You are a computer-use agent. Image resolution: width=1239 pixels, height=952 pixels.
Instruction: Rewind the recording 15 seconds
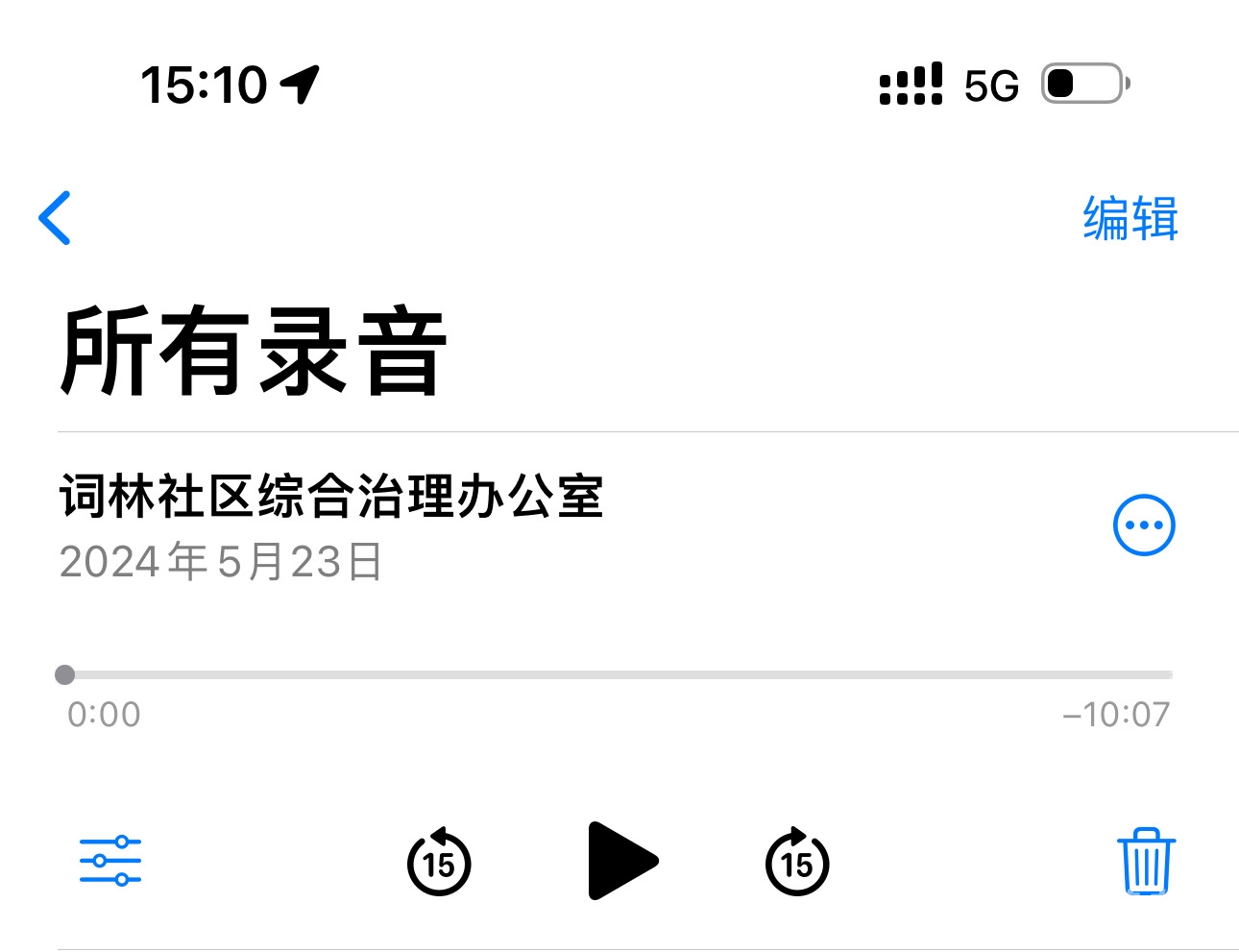(x=439, y=862)
